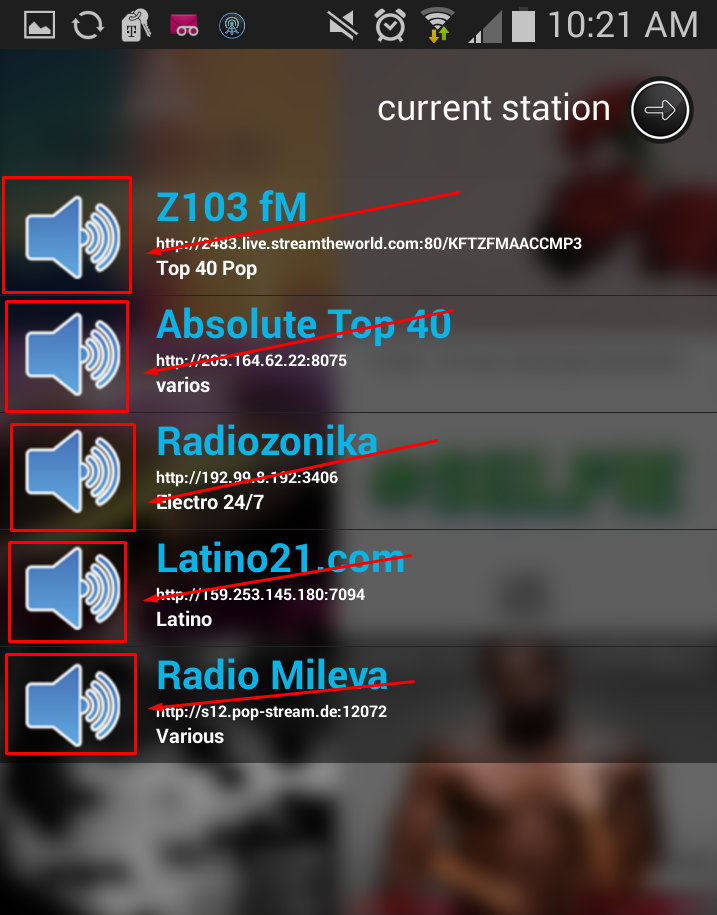Tap the speaker icon beside Latino21.com
The width and height of the screenshot is (717, 915).
67,591
